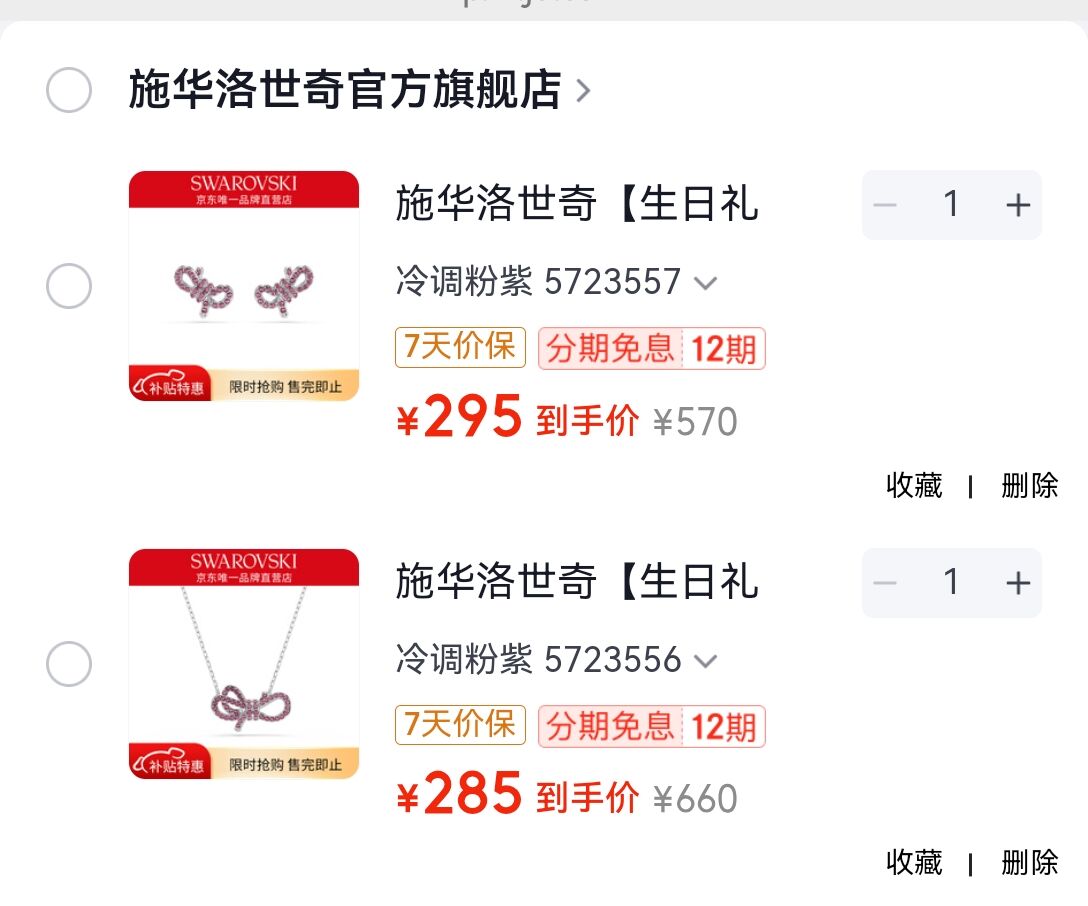Open the bow necklace product image
This screenshot has width=1088, height=906.
[x=244, y=664]
